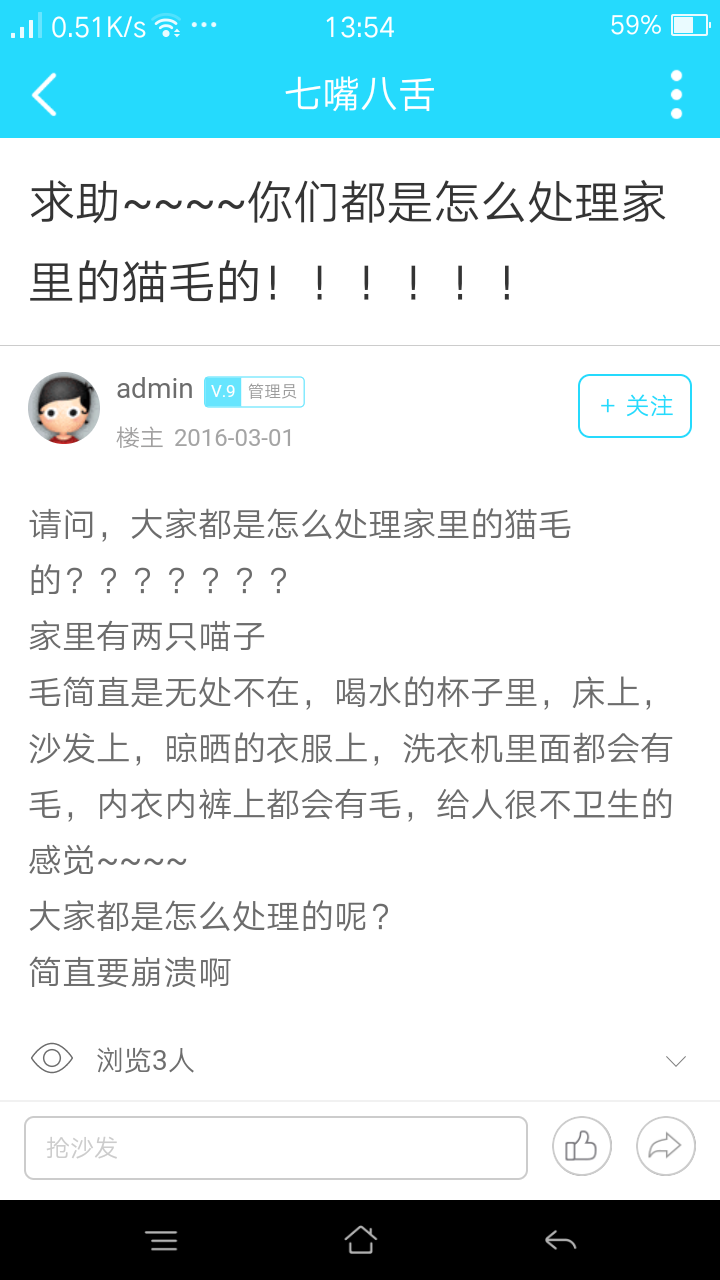Expand the 浏览3人 viewers chevron

point(676,1061)
